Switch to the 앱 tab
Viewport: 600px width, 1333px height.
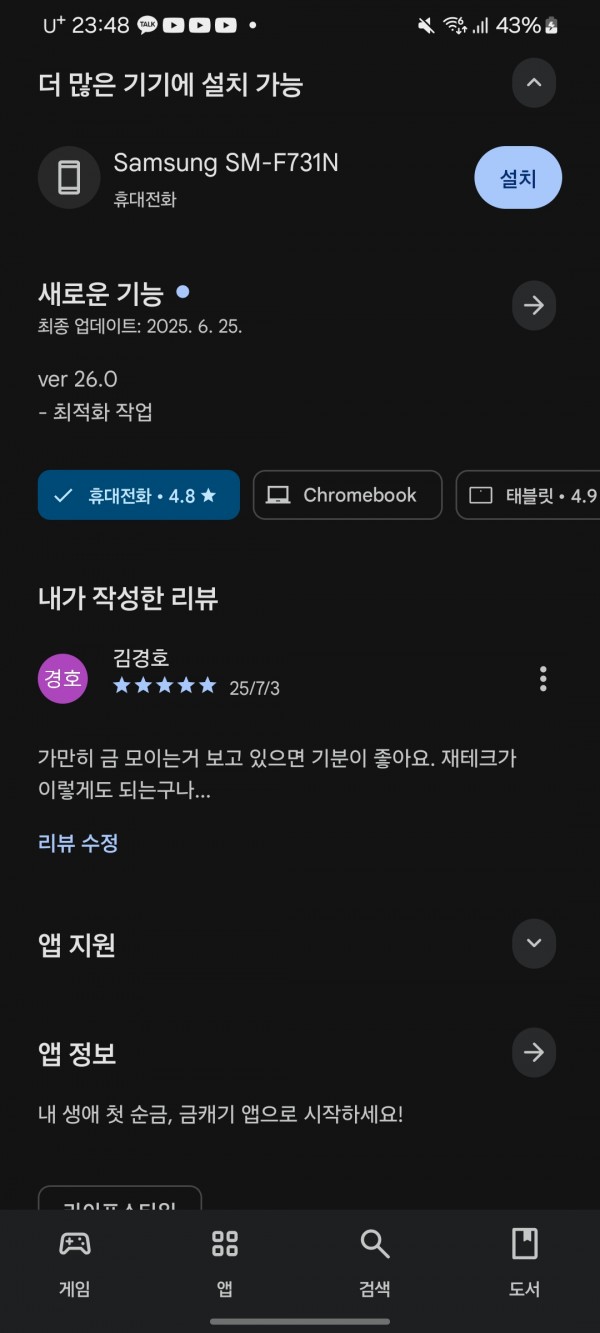coord(225,1263)
